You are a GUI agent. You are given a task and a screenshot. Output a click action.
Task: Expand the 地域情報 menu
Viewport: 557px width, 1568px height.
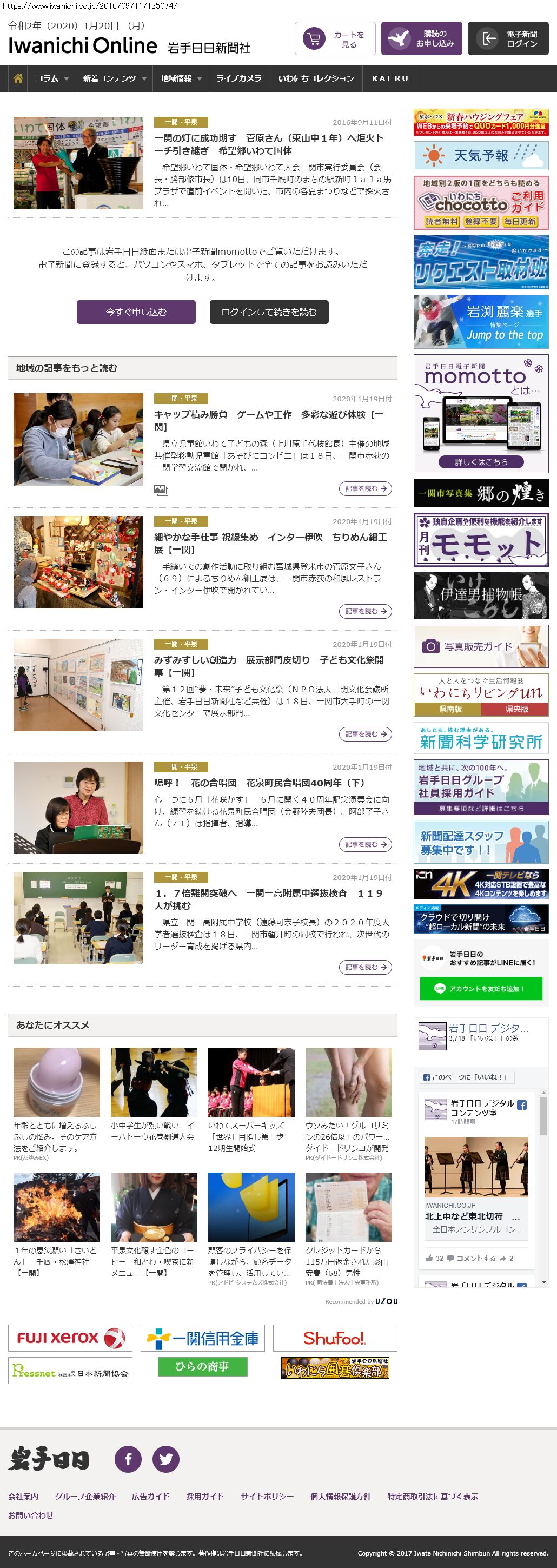point(181,78)
